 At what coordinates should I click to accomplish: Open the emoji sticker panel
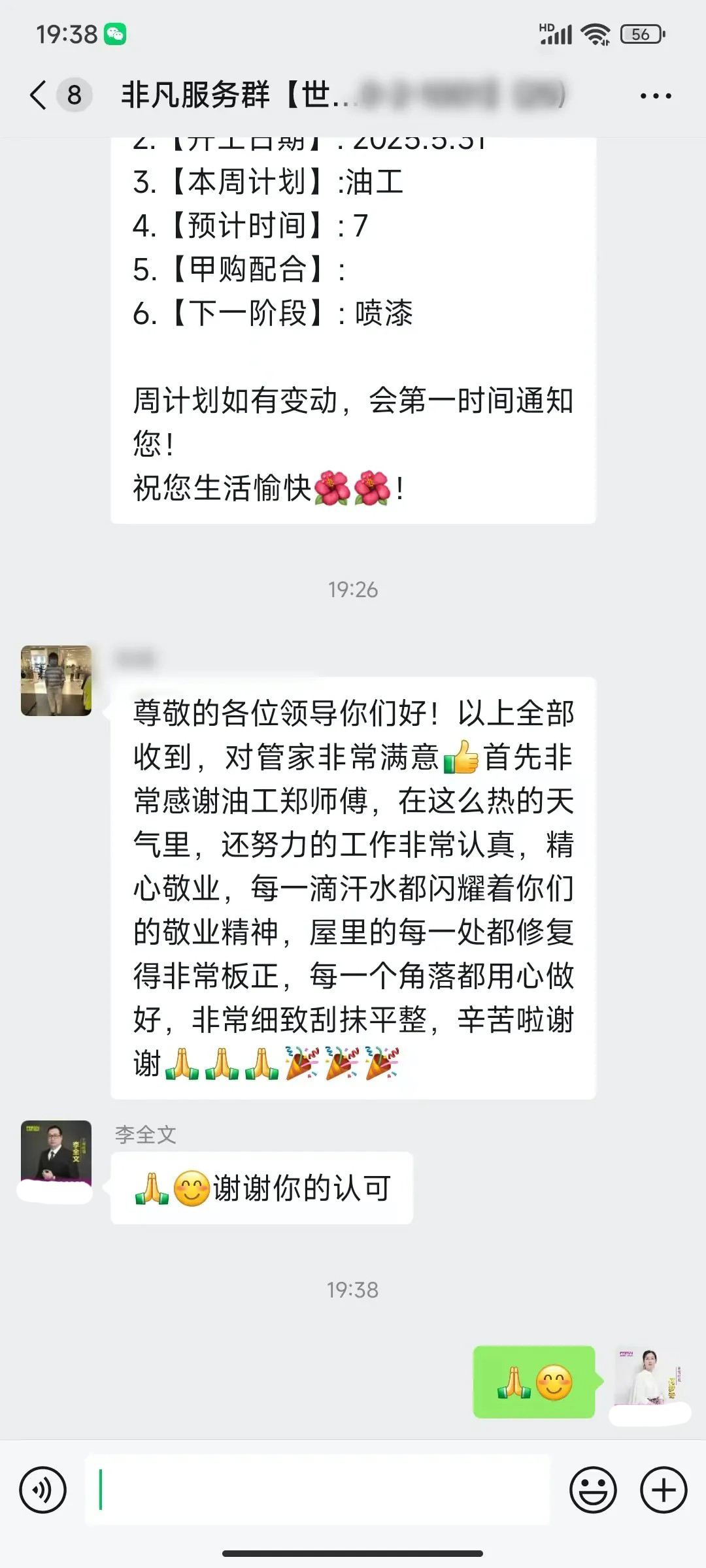593,1490
